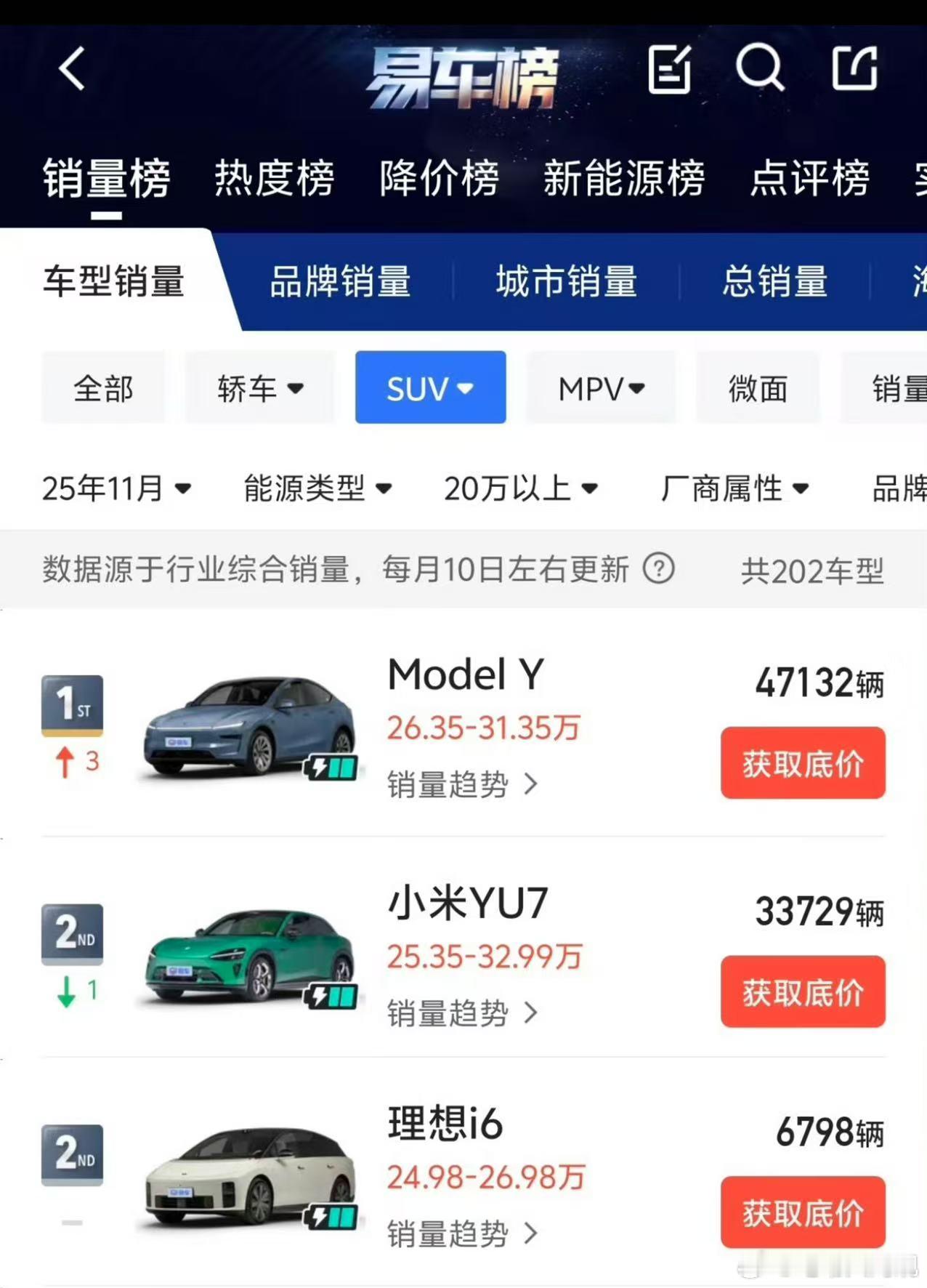Select the SUV filter toggle
The width and height of the screenshot is (927, 1288).
click(429, 387)
